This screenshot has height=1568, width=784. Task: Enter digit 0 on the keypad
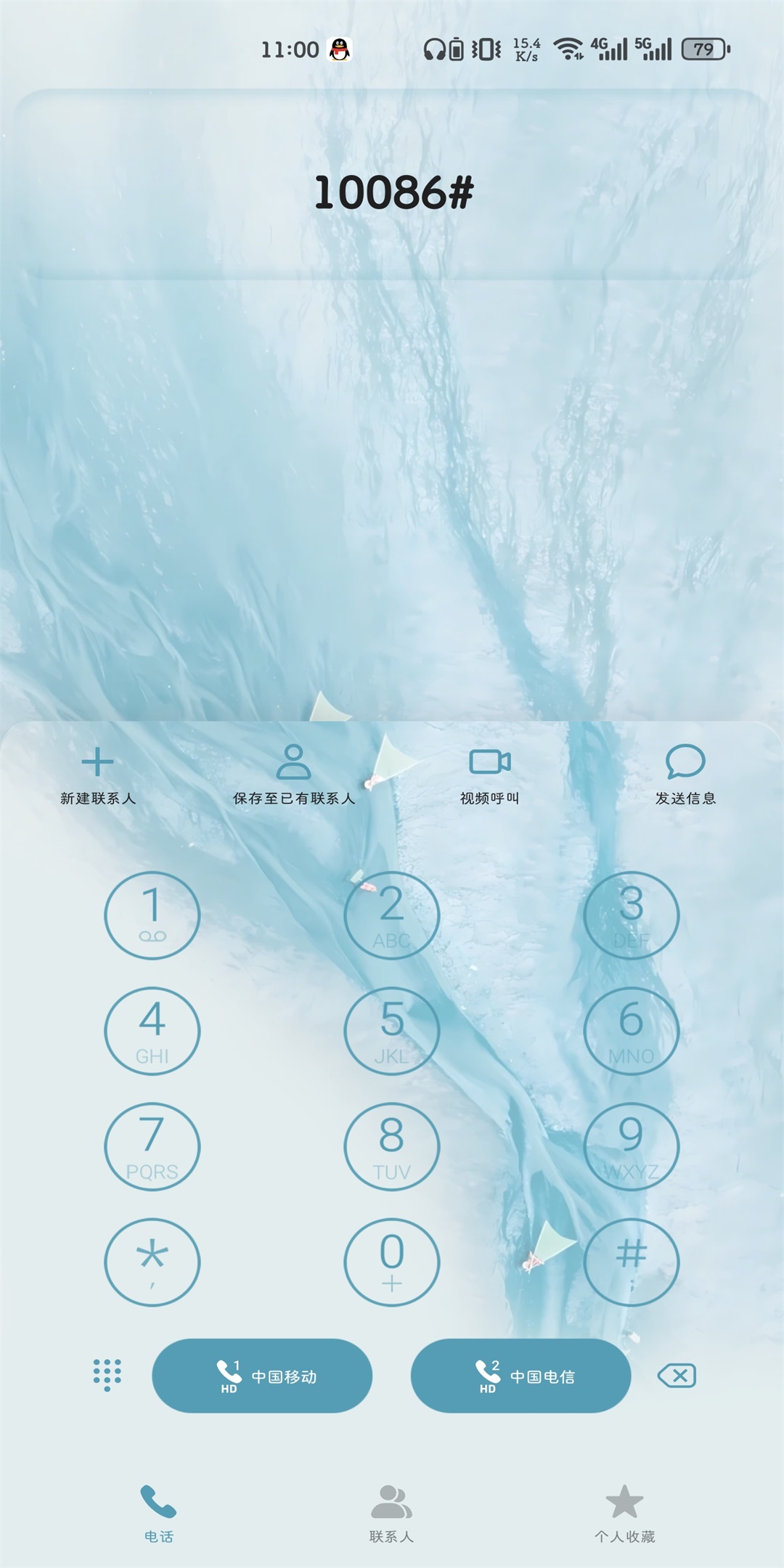pyautogui.click(x=392, y=1262)
